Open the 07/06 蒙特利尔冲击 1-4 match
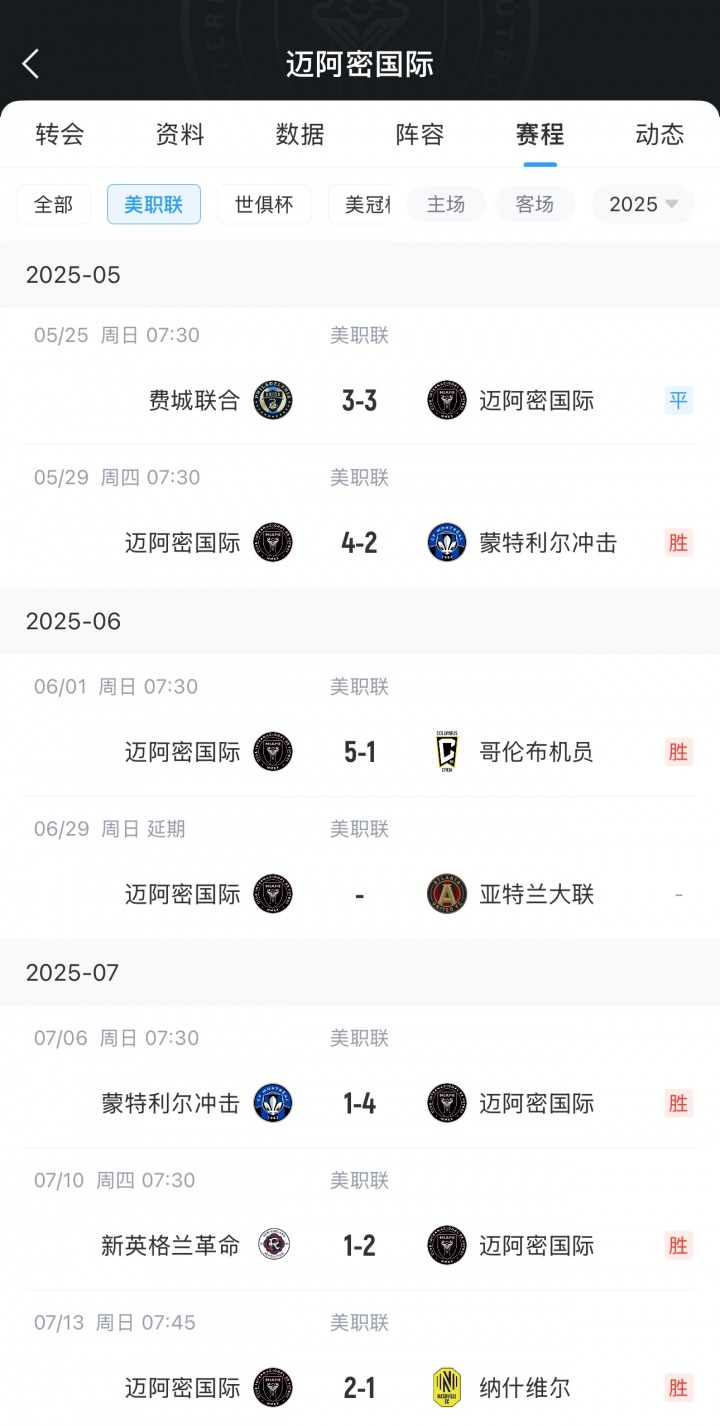Viewport: 720px width, 1427px height. pyautogui.click(x=360, y=1103)
